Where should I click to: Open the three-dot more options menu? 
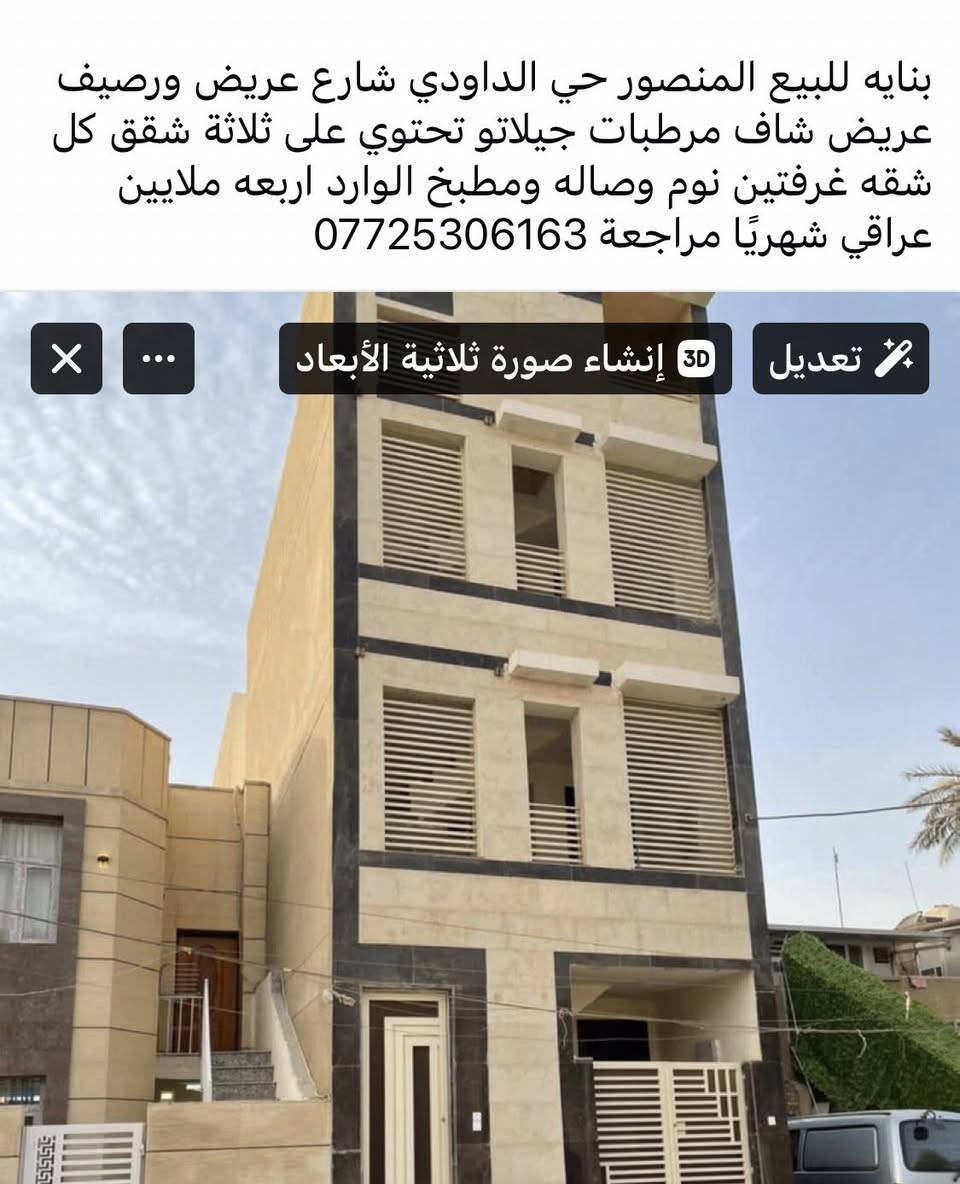pos(158,358)
